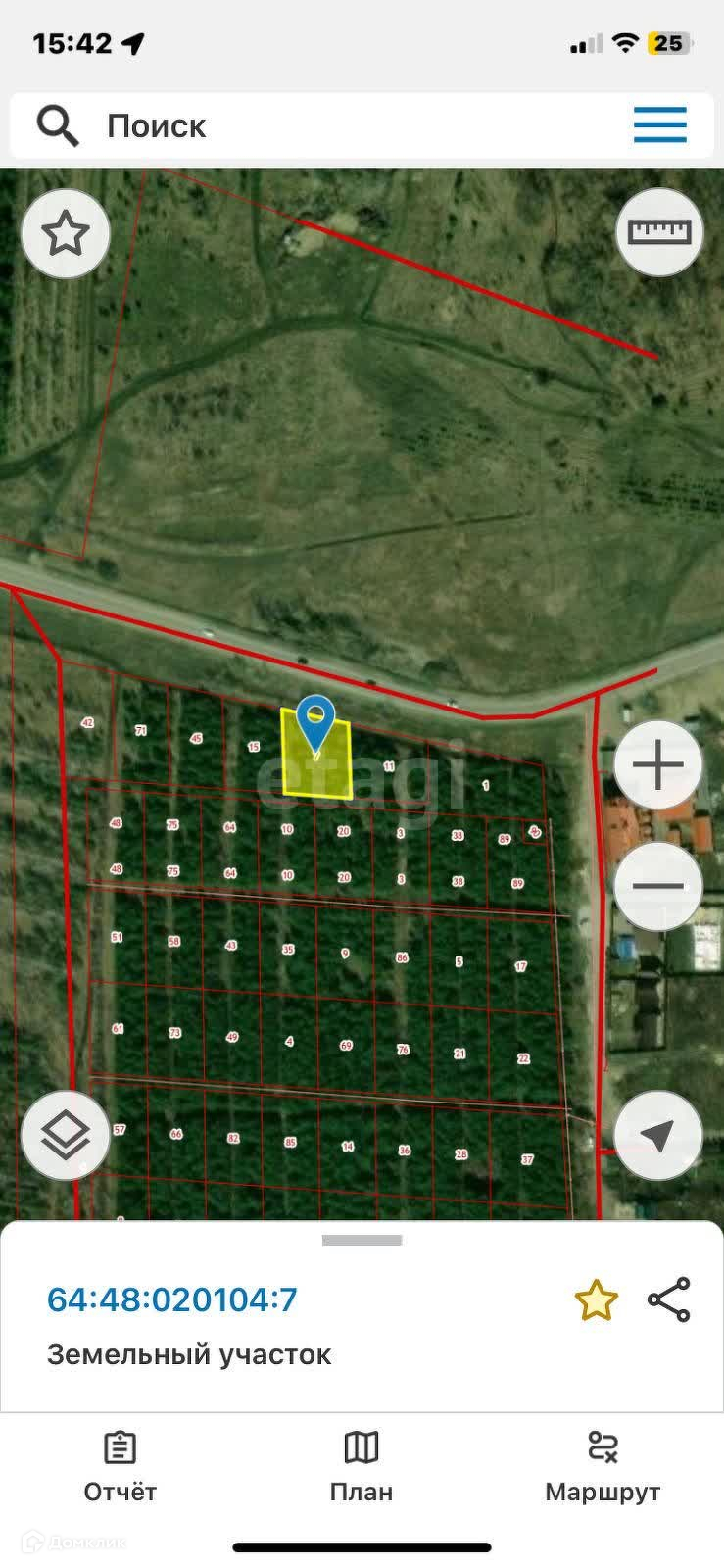
Task: Build a Маршрут to the plot
Action: click(x=603, y=1466)
